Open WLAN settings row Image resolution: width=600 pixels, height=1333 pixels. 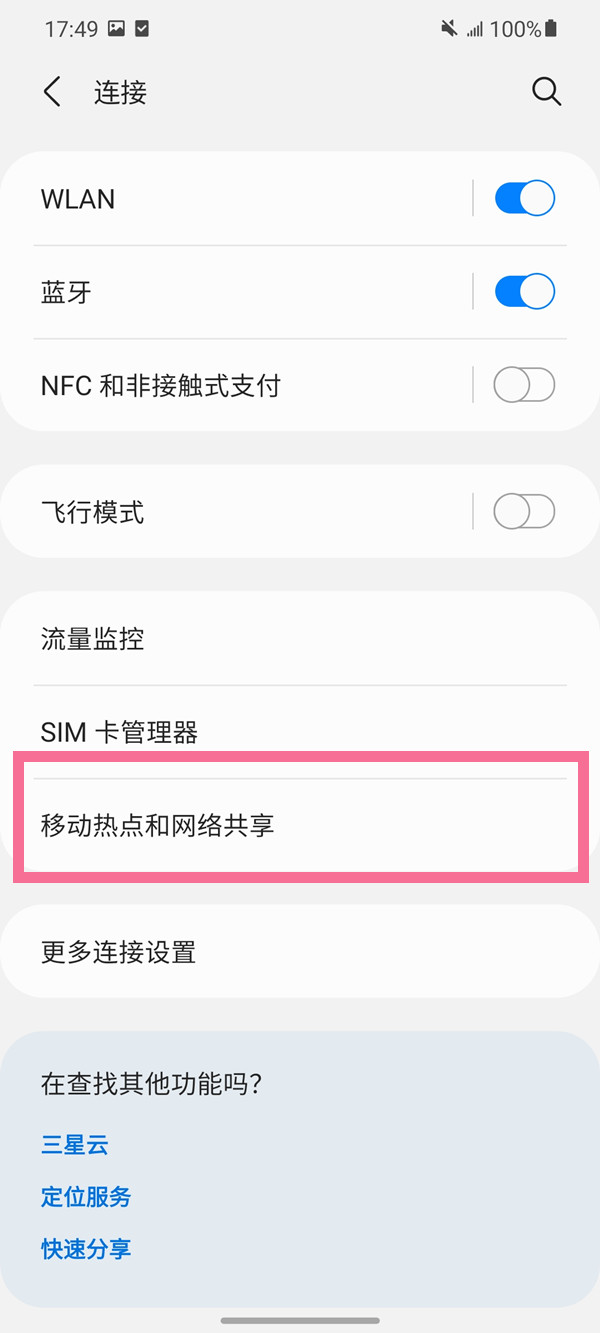click(236, 199)
